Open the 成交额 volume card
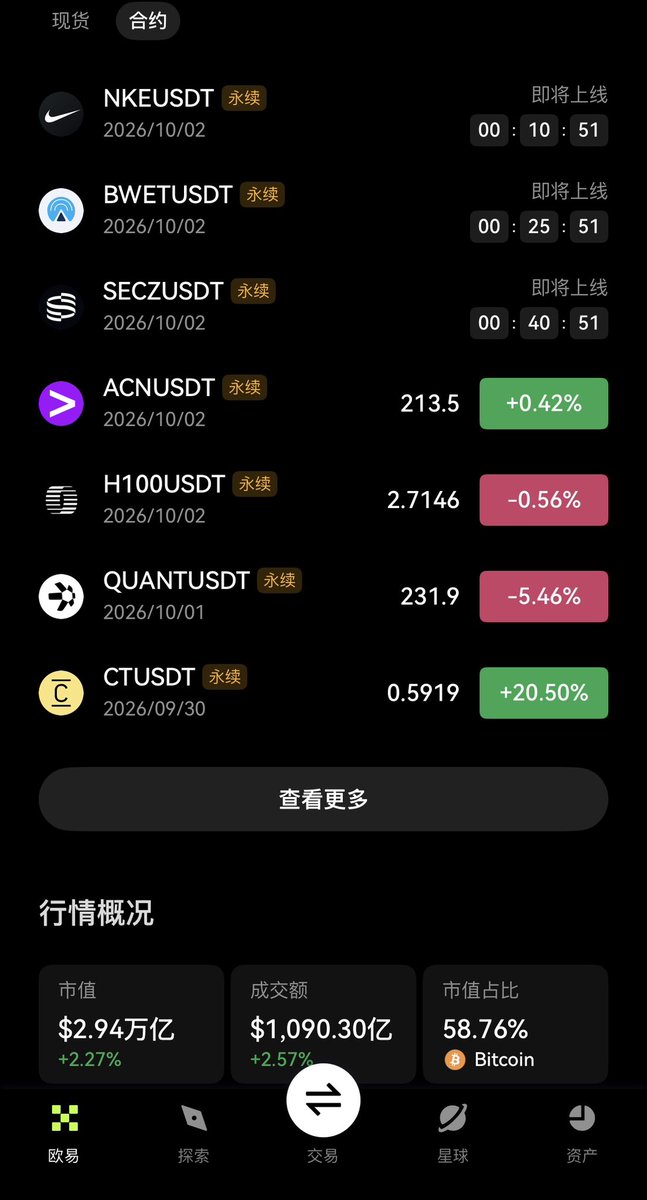647x1200 pixels. (323, 1024)
